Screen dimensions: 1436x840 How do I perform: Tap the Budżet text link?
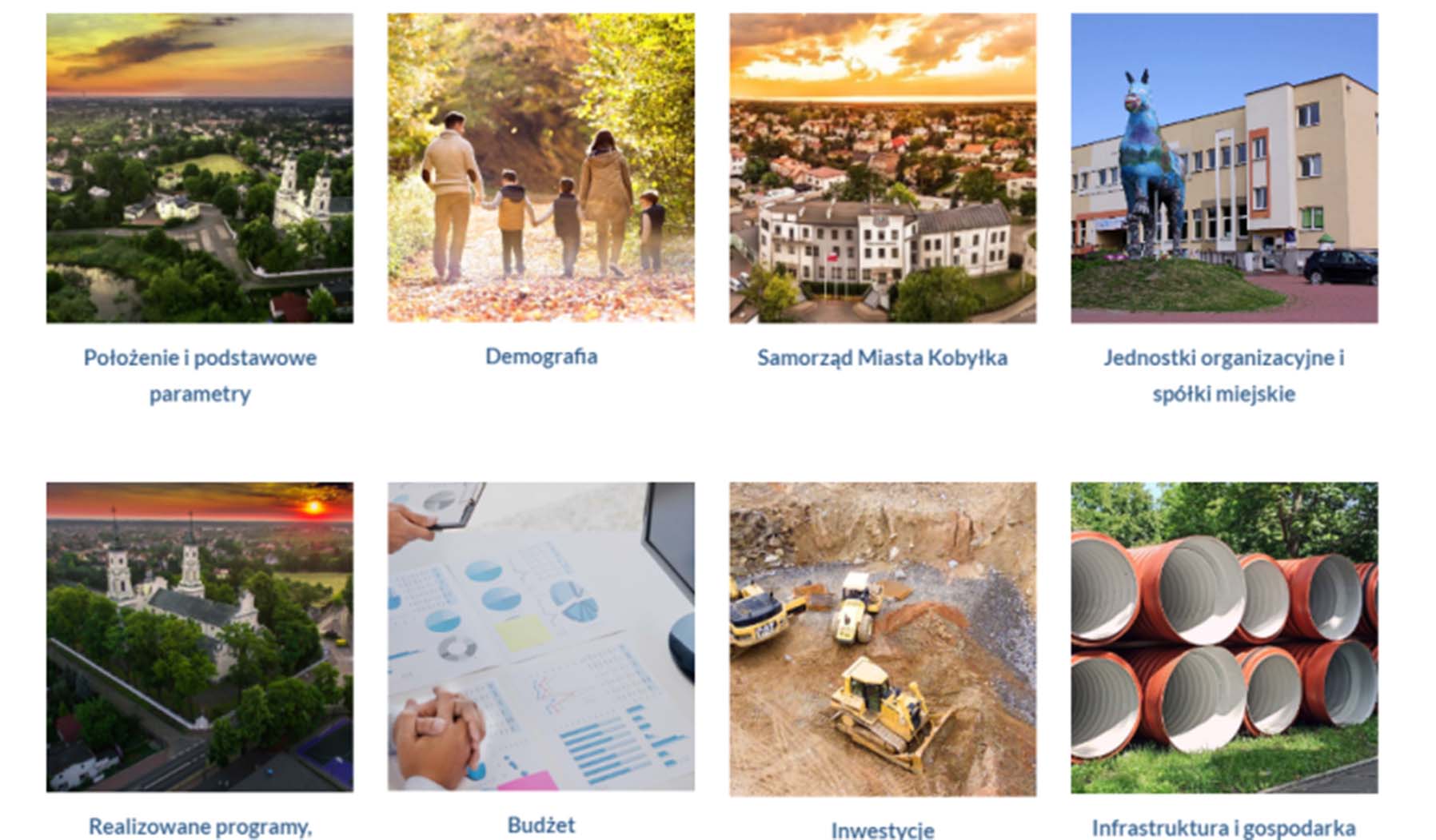click(541, 825)
